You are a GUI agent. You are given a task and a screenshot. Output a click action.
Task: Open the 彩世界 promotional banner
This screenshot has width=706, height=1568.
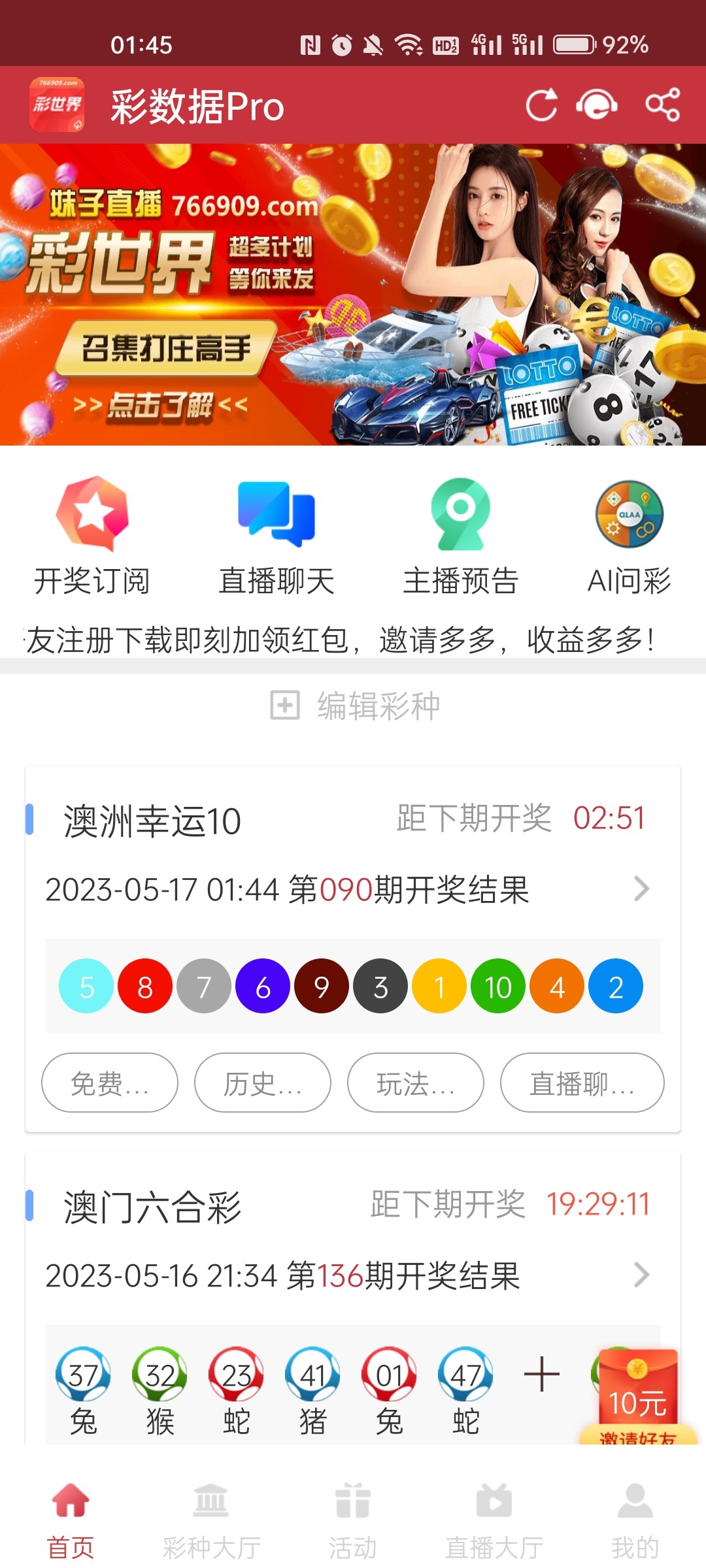coord(353,294)
